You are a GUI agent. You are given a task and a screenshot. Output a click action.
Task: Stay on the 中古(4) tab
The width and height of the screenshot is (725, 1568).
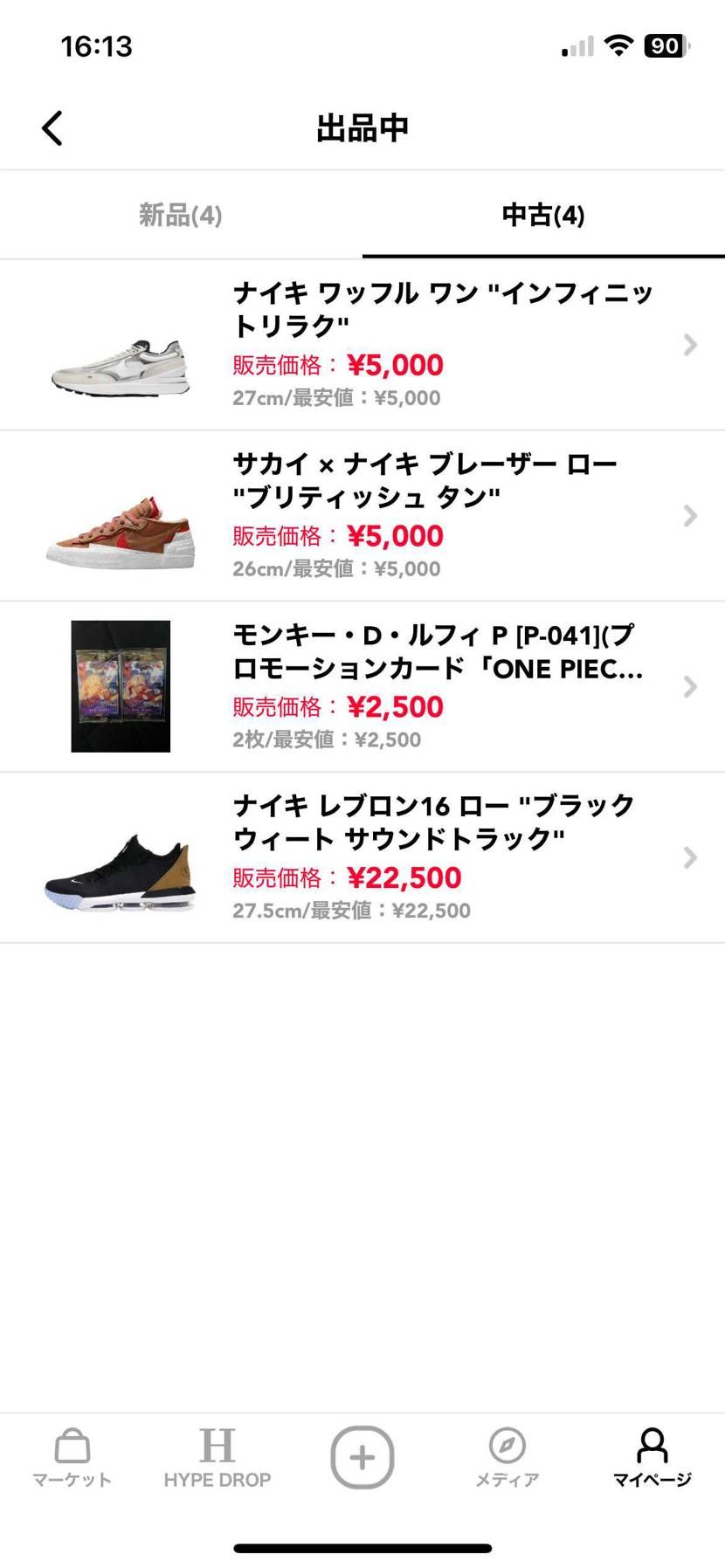tap(542, 215)
